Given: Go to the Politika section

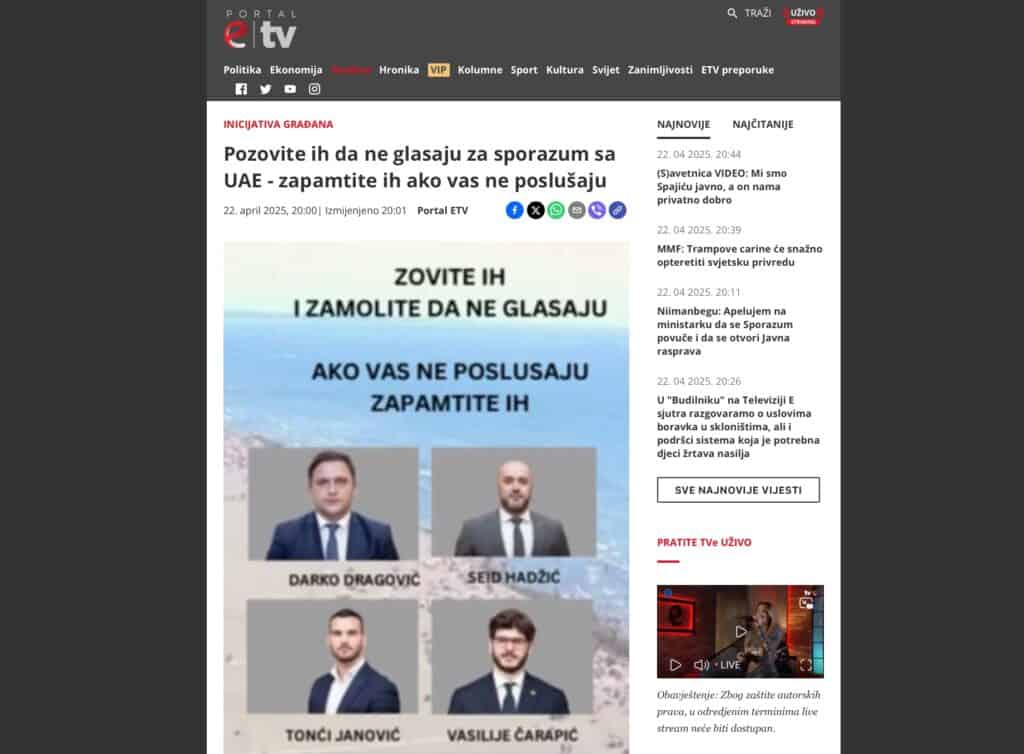Looking at the screenshot, I should (242, 70).
